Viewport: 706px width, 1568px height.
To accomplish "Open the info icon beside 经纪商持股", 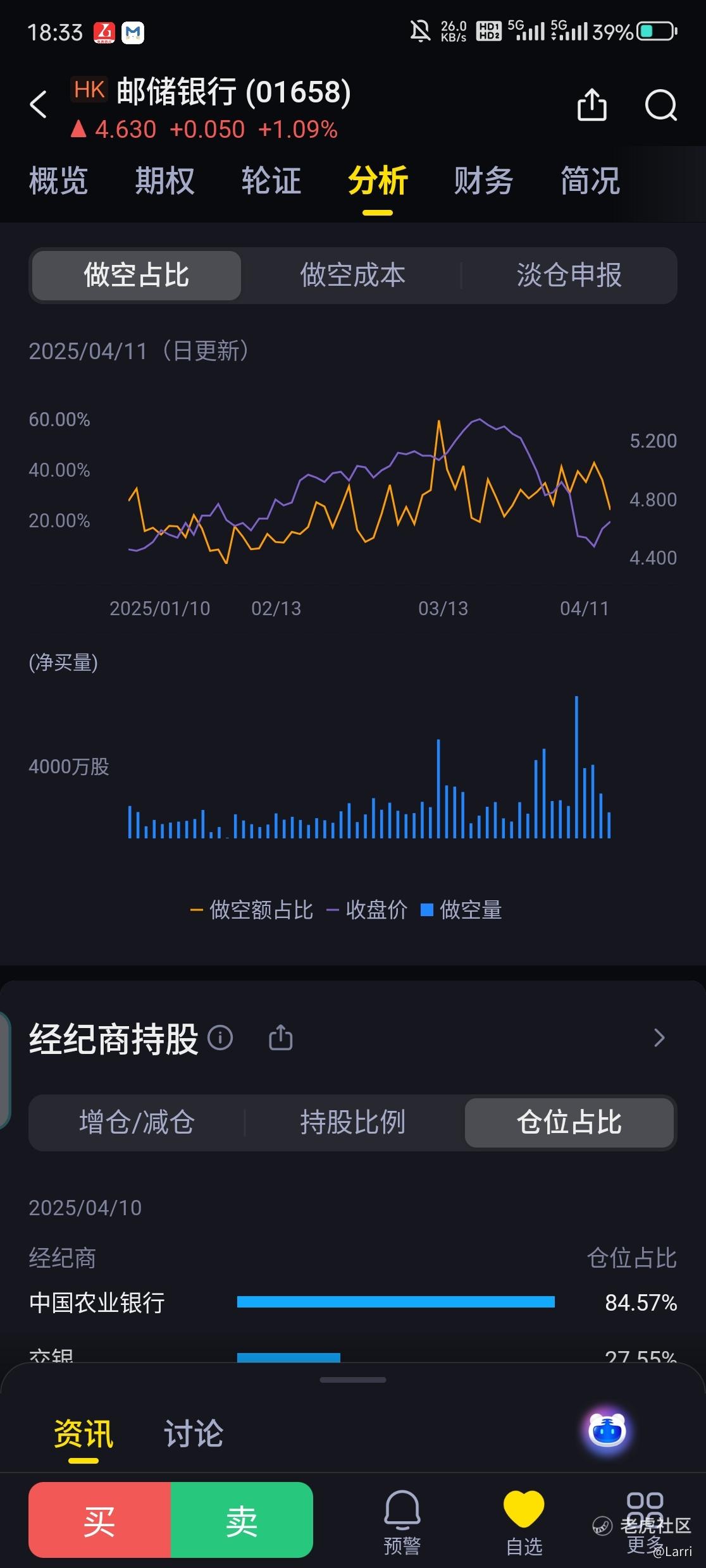I will click(220, 1038).
